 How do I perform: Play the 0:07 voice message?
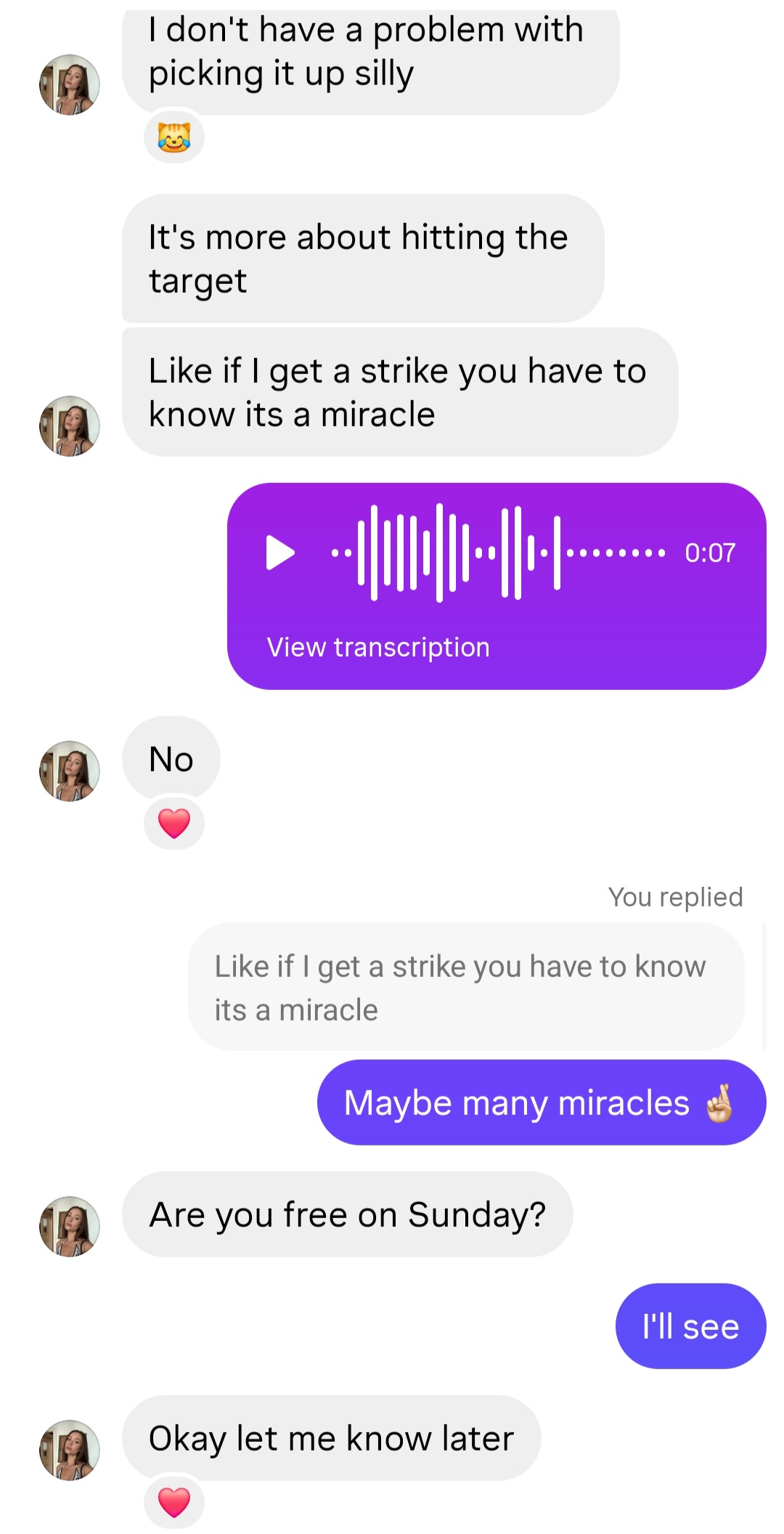[x=280, y=553]
